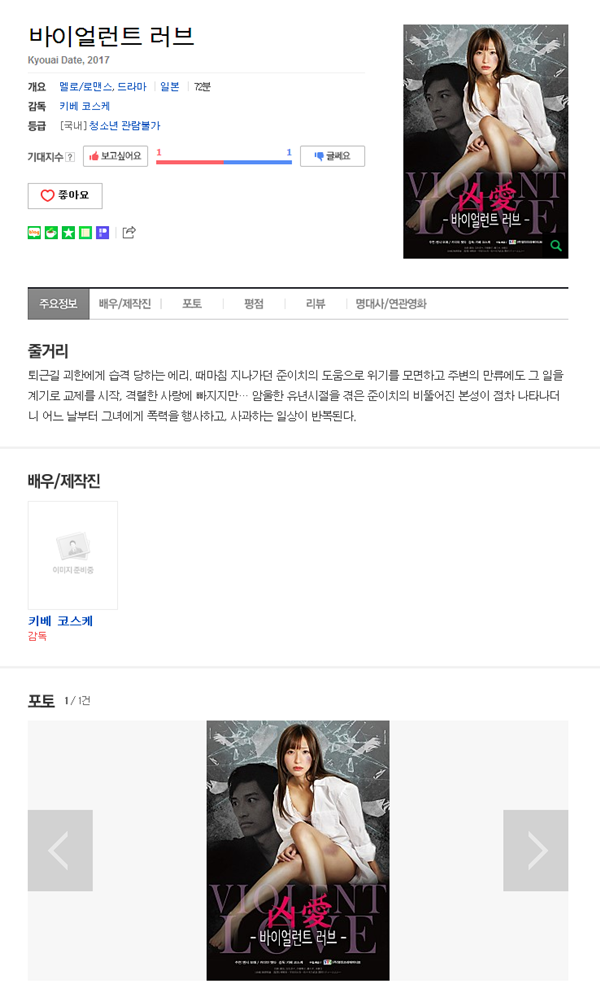Open the 청소년 관람불가 rating link
Screen dimensions: 600x1005
124,126
